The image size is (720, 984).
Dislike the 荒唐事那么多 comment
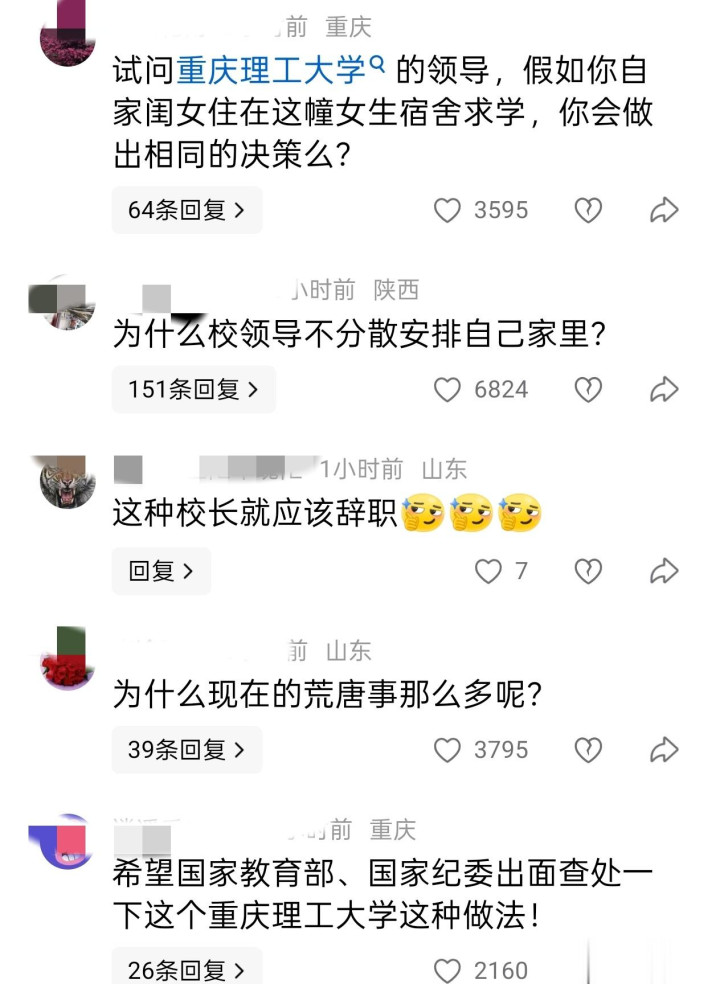coord(588,750)
